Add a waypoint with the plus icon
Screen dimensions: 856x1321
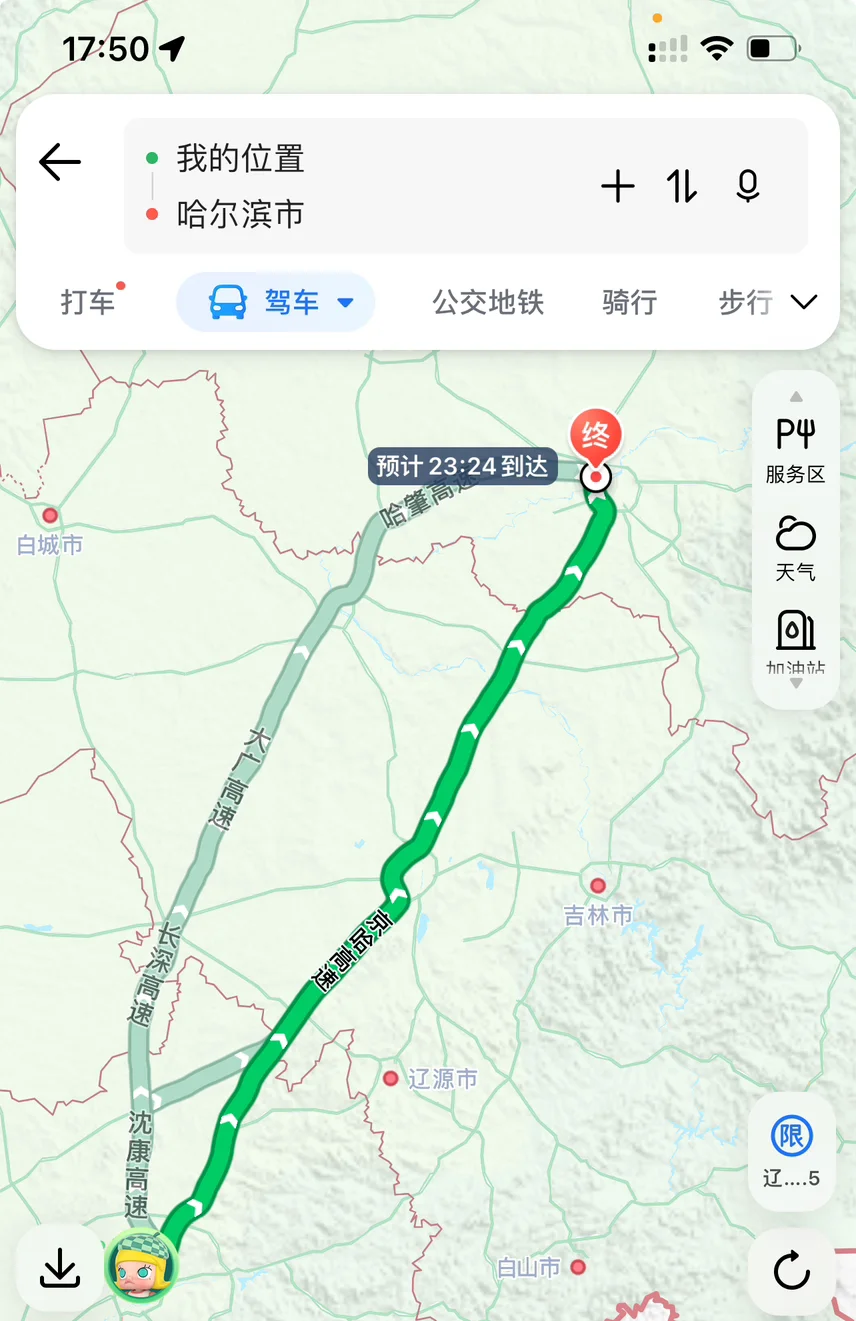[617, 186]
